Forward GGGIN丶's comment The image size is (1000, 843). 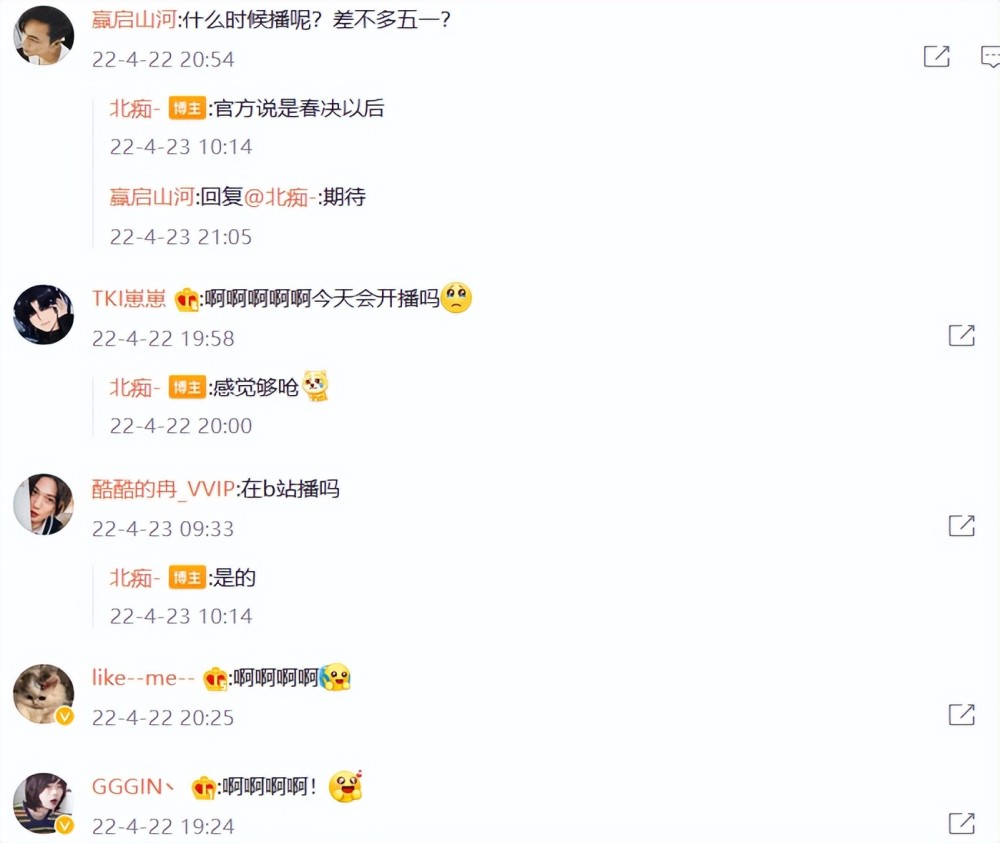961,823
